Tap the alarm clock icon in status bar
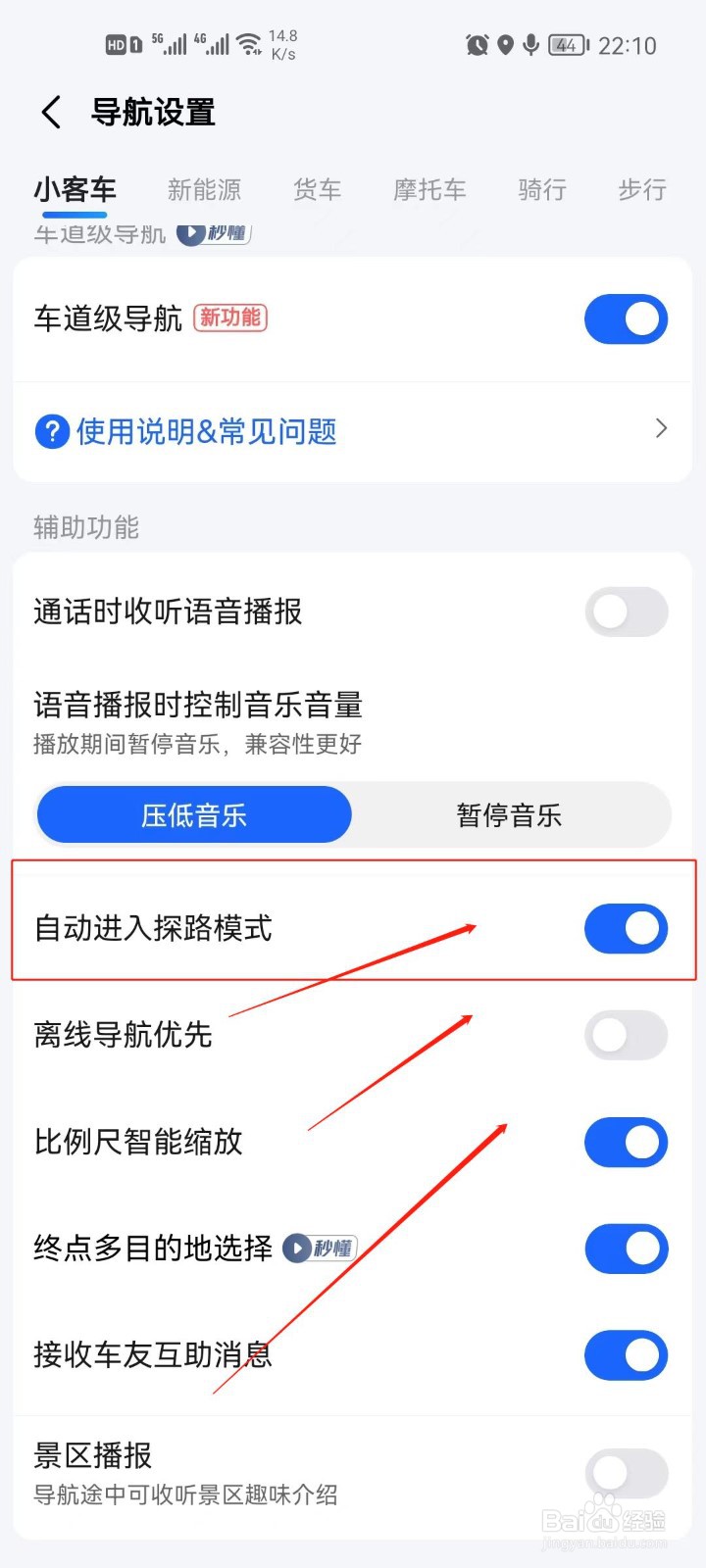 478,45
